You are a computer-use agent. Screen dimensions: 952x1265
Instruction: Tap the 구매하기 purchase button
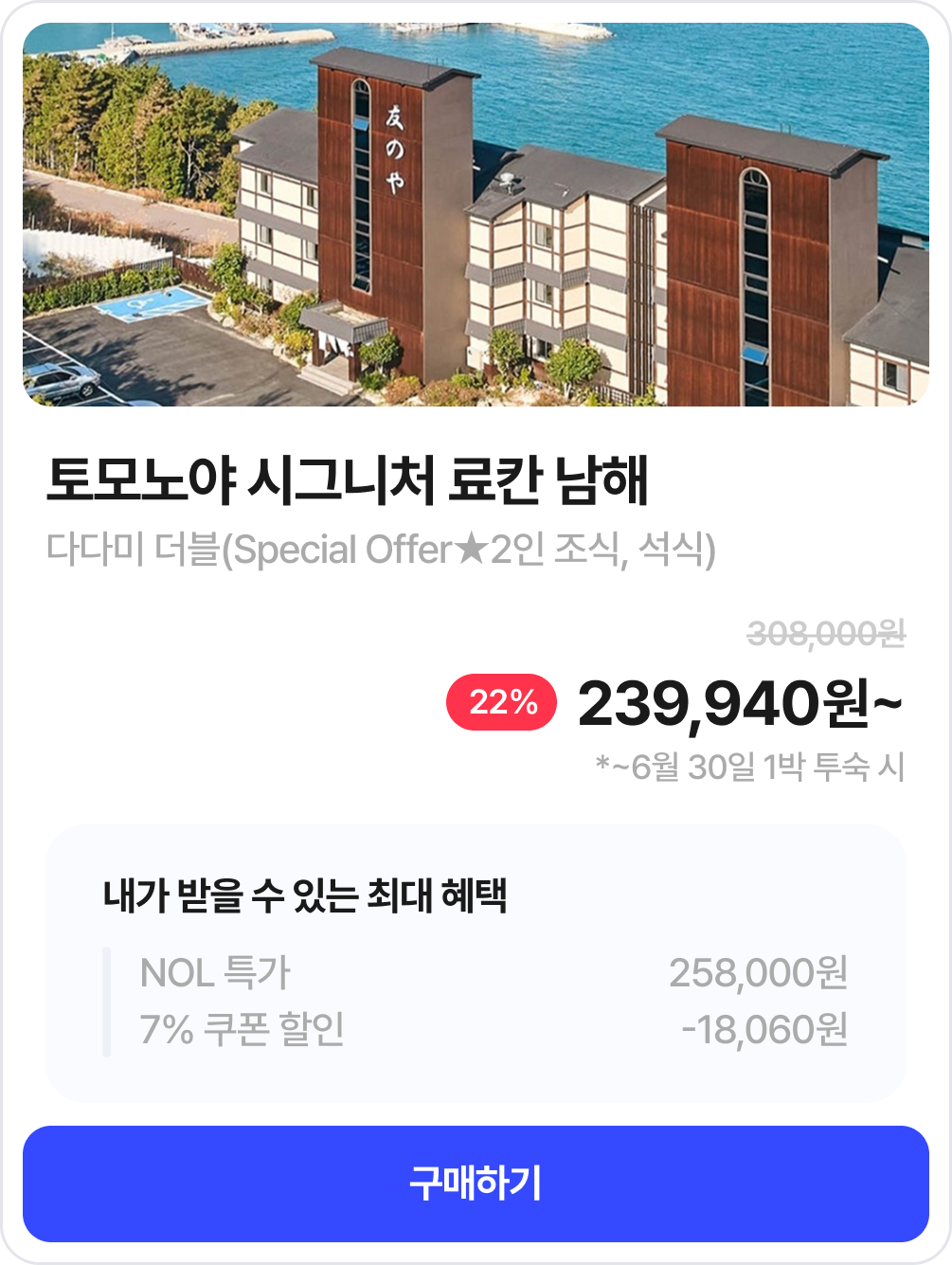pos(476,1184)
